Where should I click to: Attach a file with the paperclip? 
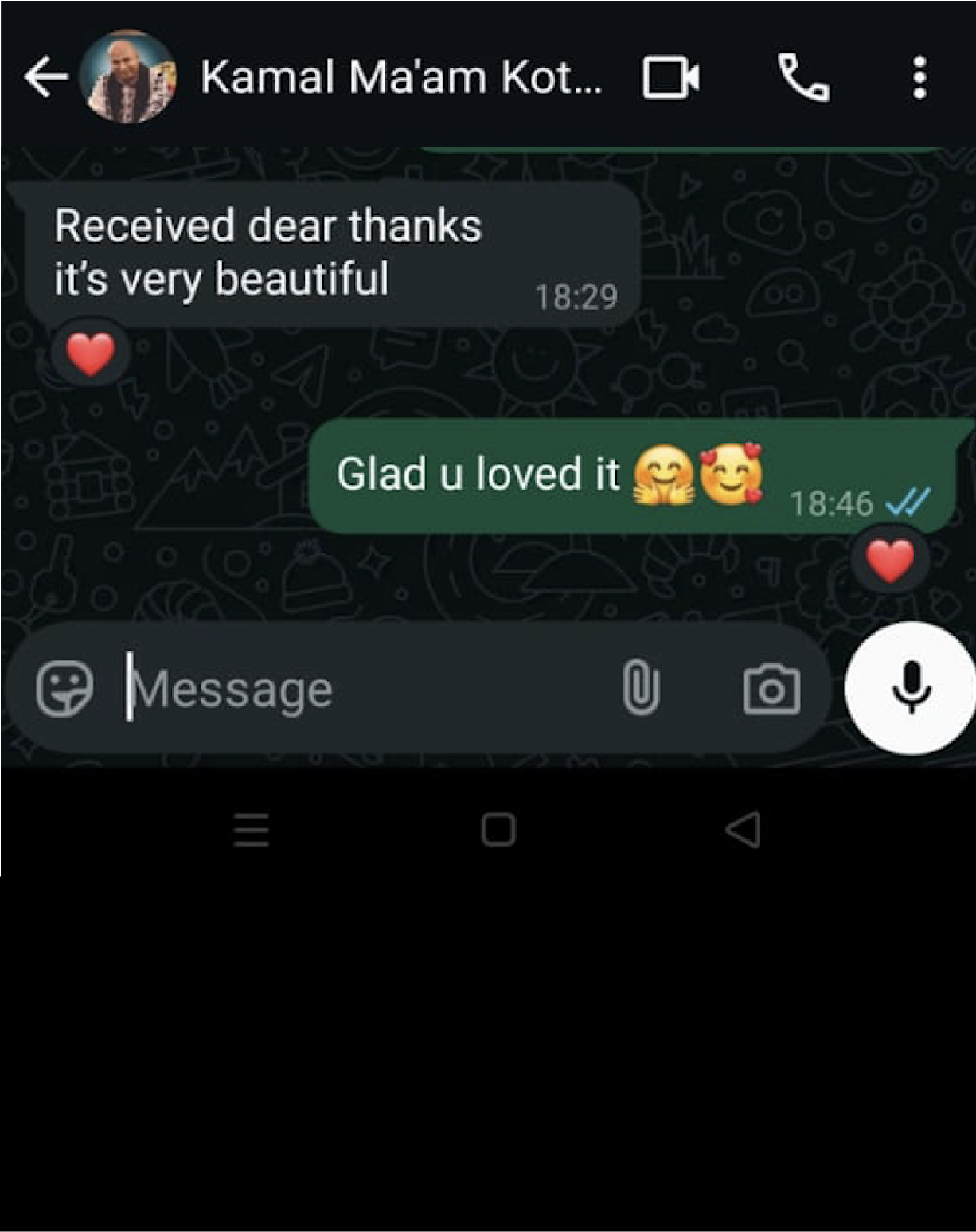point(641,687)
